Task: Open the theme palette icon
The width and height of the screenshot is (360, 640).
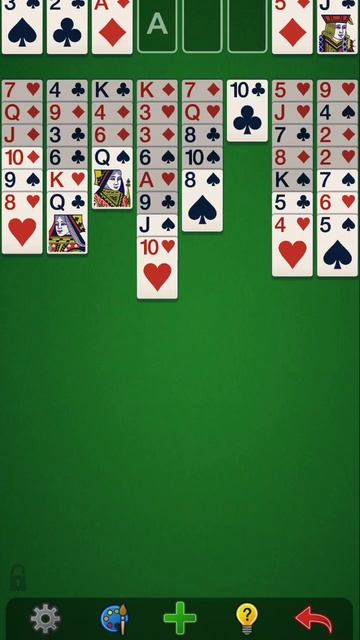Action: click(x=114, y=619)
